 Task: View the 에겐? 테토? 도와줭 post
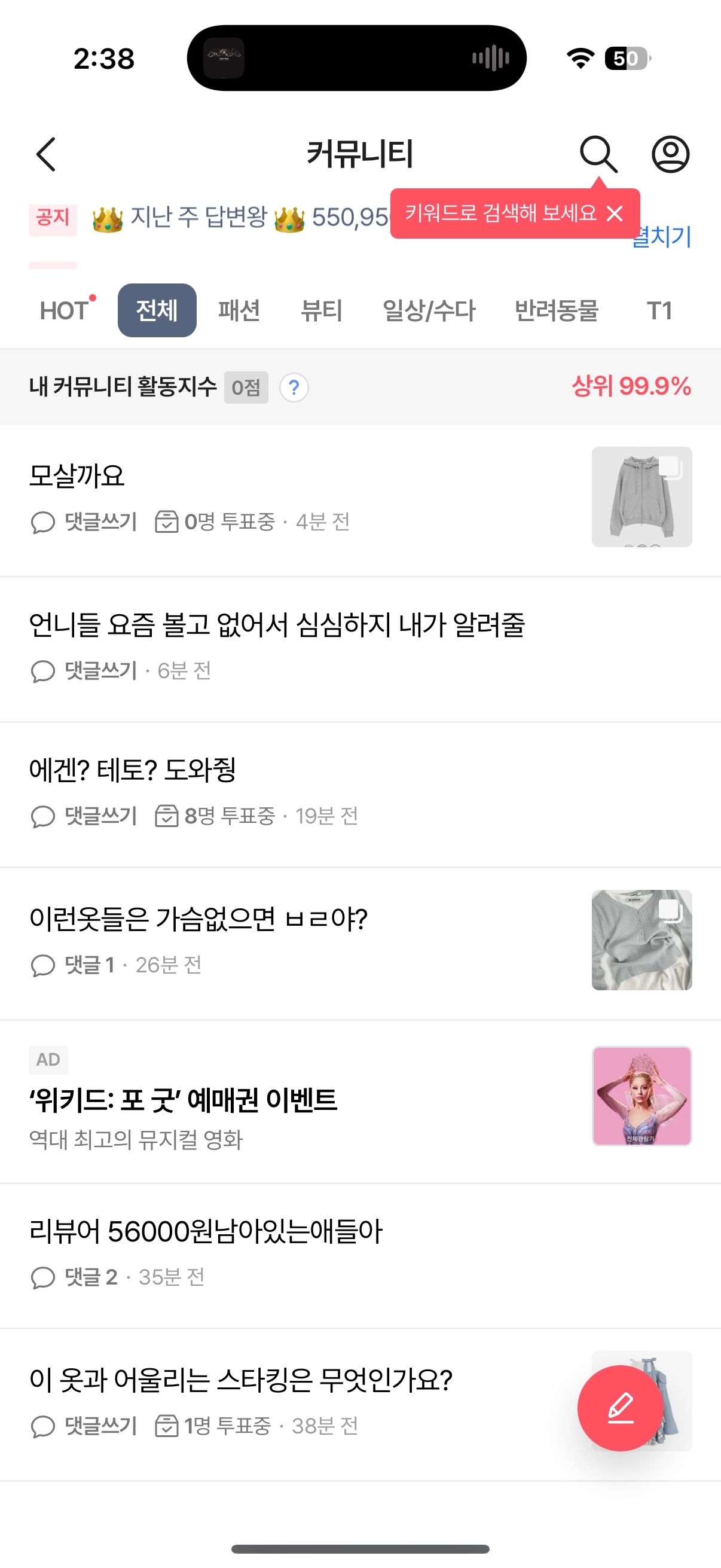pos(133,771)
